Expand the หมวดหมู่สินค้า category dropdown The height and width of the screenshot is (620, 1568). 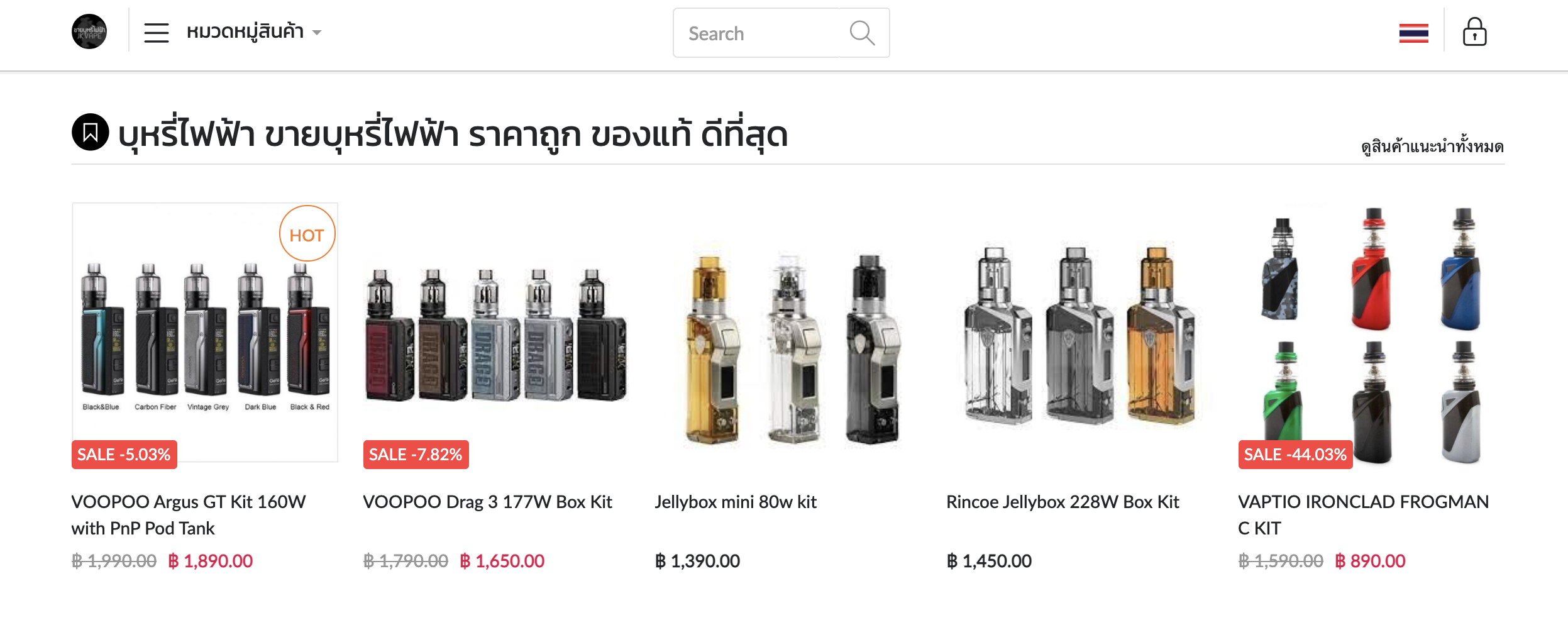pyautogui.click(x=254, y=32)
